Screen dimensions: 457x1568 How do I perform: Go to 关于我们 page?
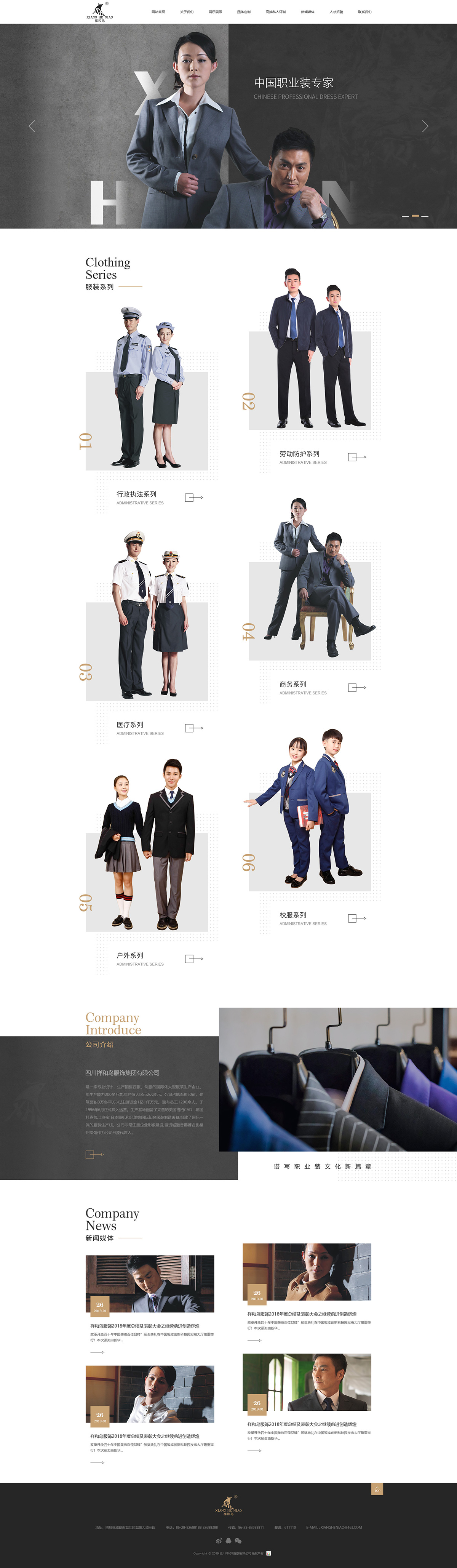[187, 11]
